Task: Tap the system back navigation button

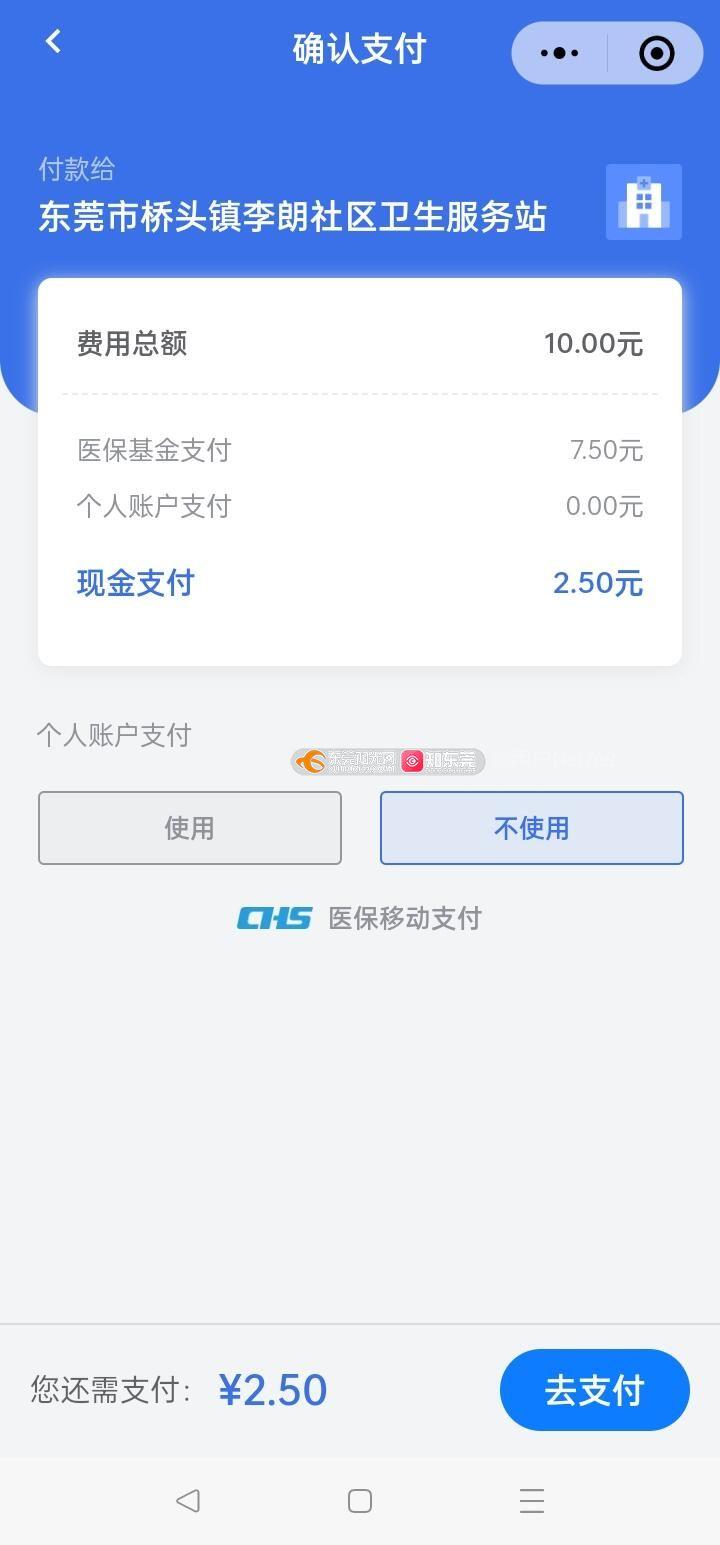Action: pyautogui.click(x=187, y=1500)
